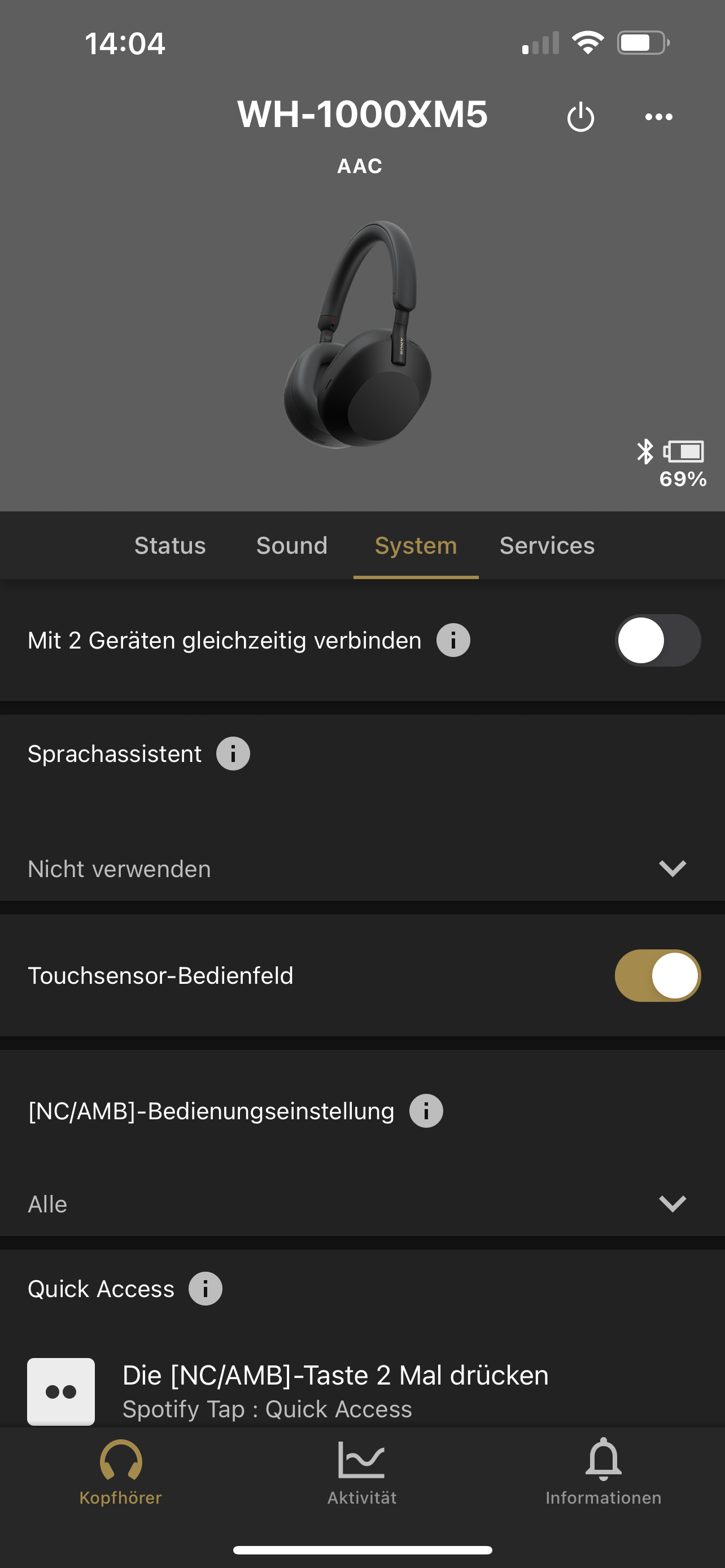
Task: Open the [NC/AMB]-Taste 2 Mal drücken setting
Action: tap(362, 1390)
